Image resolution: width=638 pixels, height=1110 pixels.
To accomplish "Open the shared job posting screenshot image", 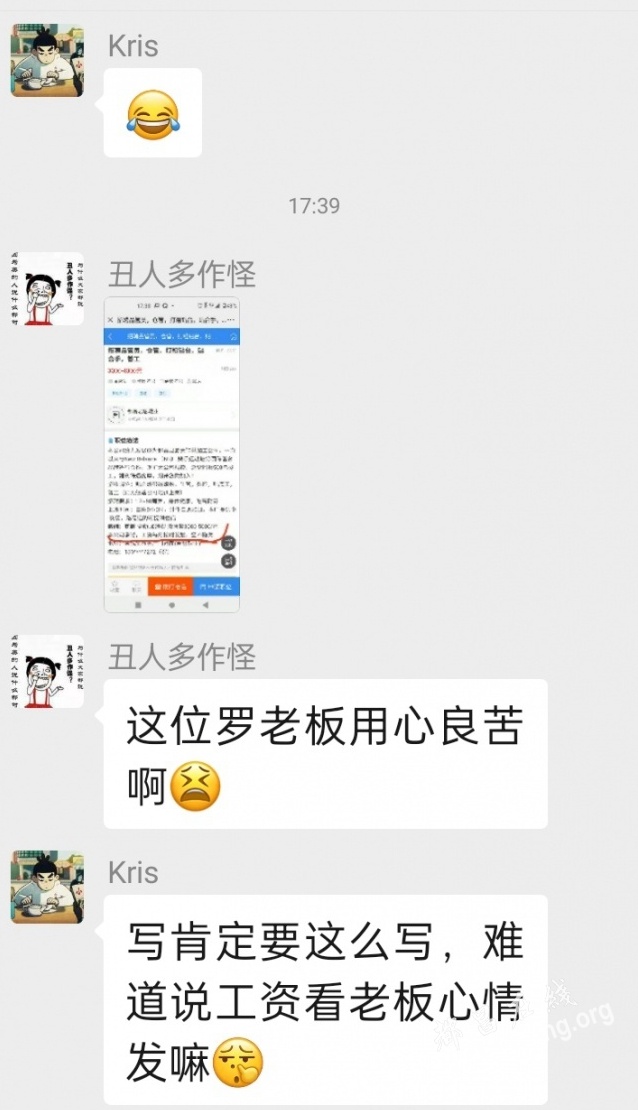I will (173, 455).
